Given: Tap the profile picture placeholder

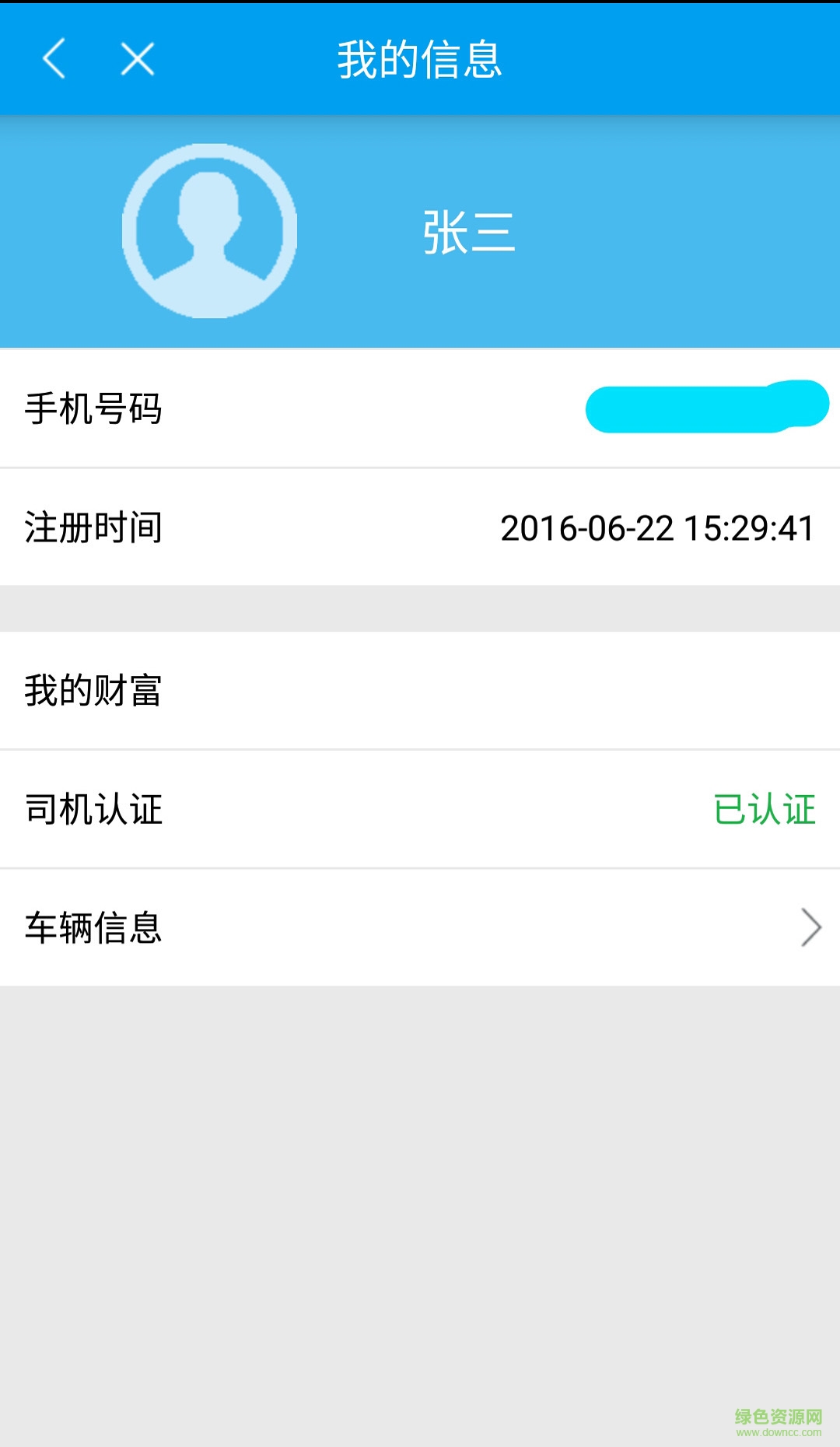Looking at the screenshot, I should point(210,229).
